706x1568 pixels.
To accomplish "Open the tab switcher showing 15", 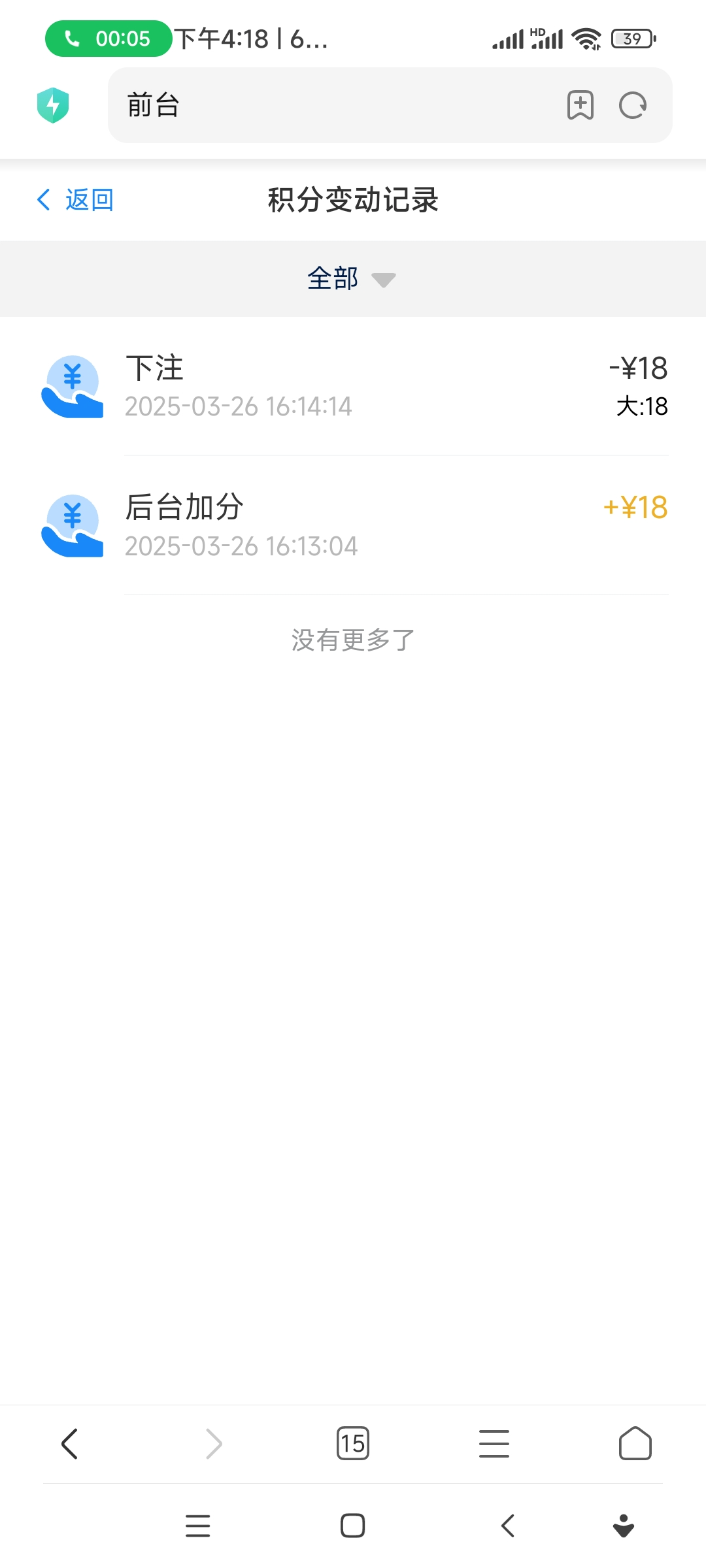I will pyautogui.click(x=353, y=1443).
